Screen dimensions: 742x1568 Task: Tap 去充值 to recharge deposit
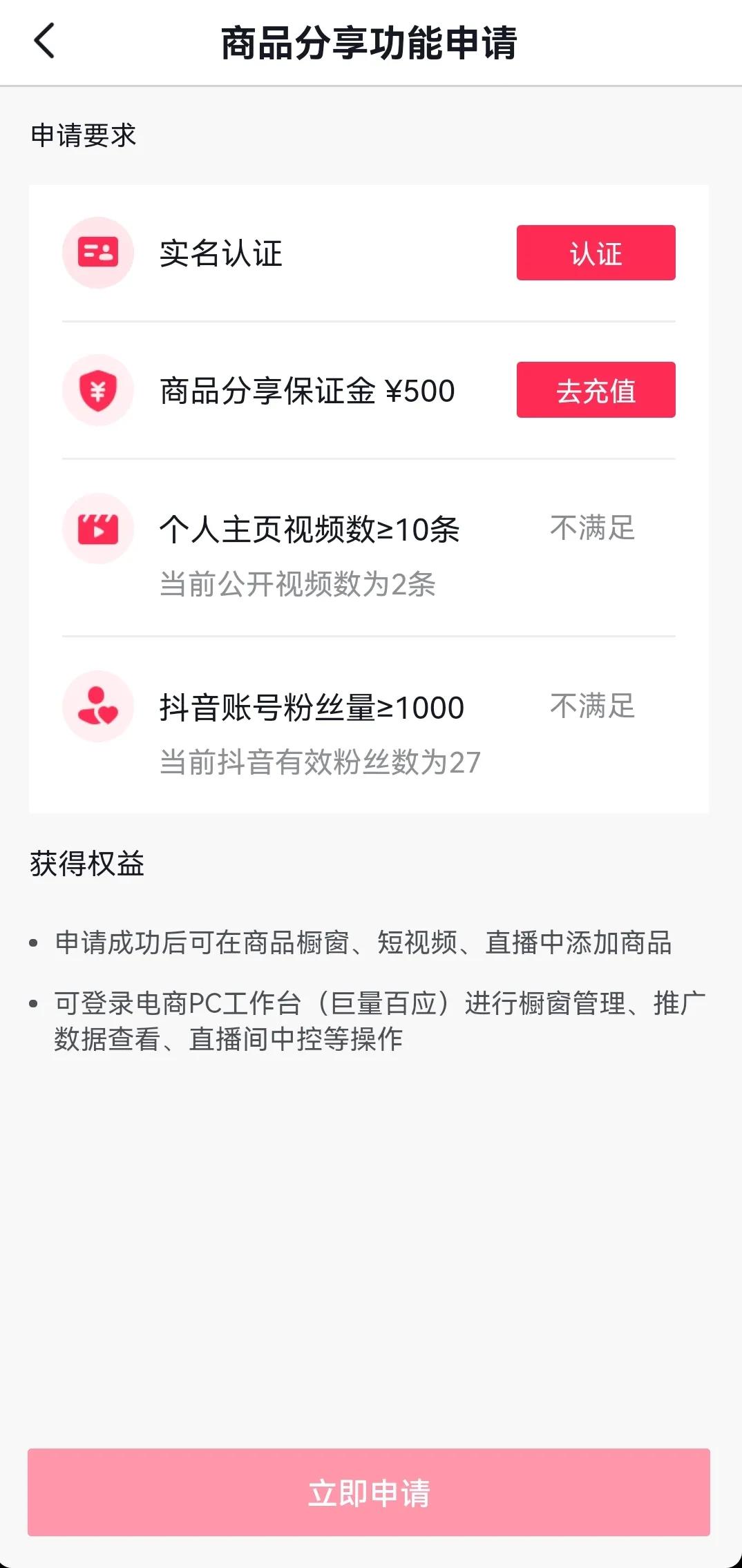[596, 390]
